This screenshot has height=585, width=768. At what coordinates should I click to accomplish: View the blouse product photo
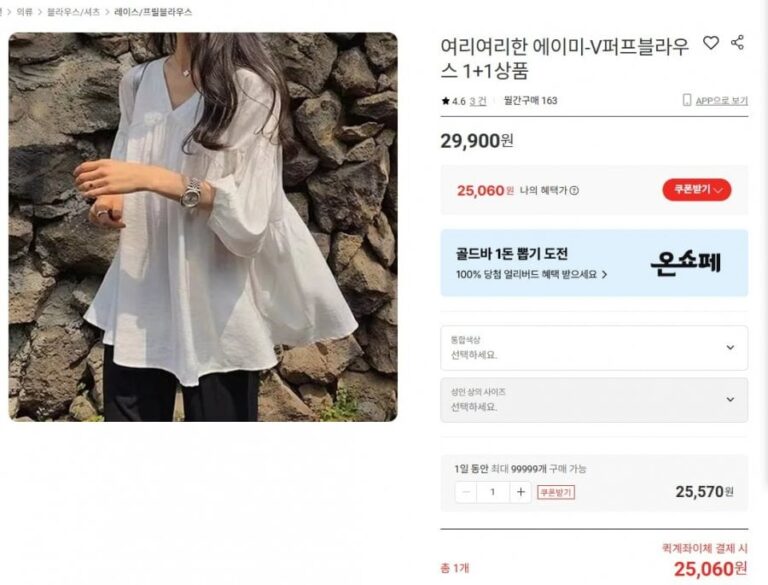coord(203,227)
